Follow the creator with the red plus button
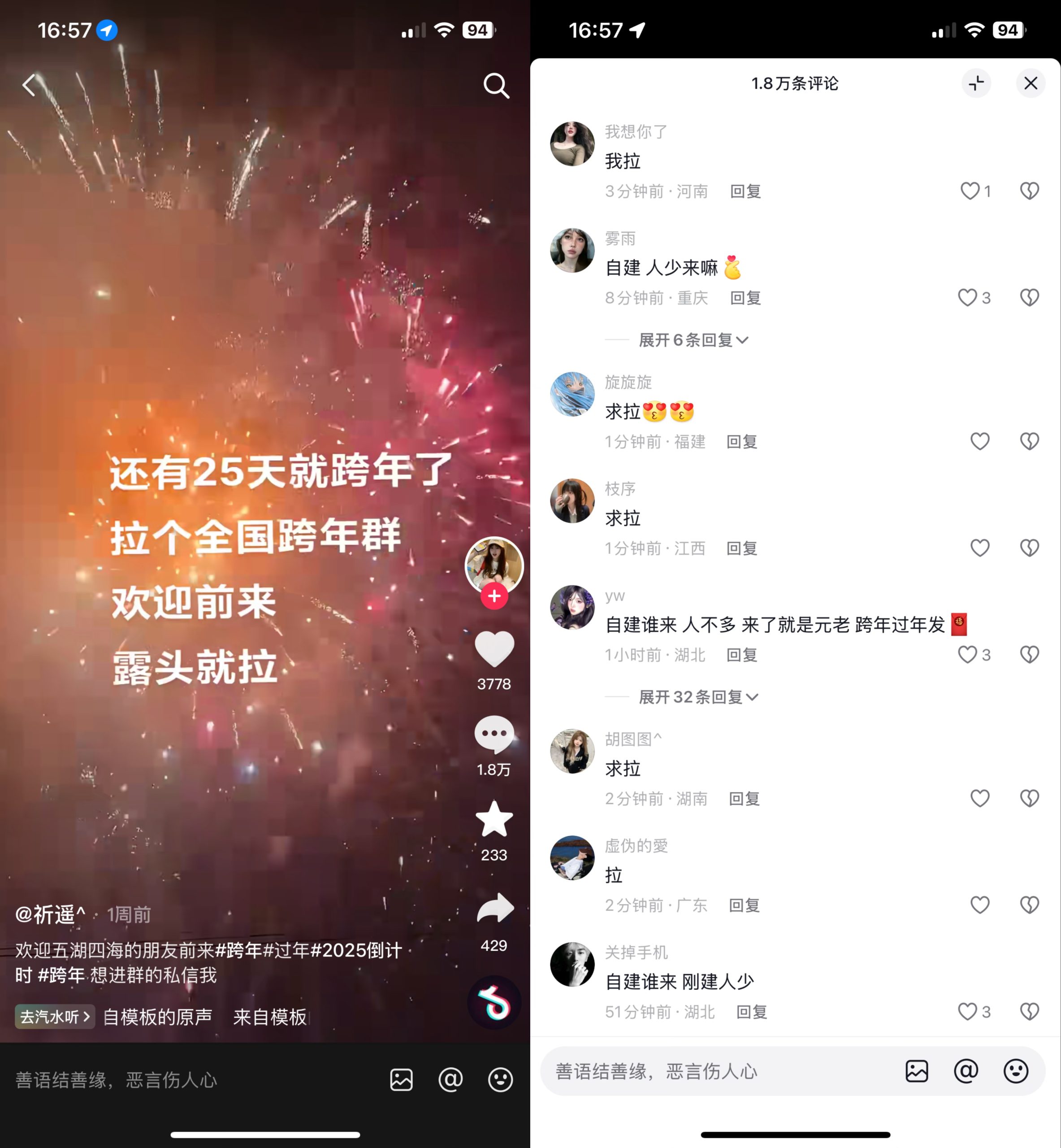Image resolution: width=1061 pixels, height=1148 pixels. click(x=494, y=596)
